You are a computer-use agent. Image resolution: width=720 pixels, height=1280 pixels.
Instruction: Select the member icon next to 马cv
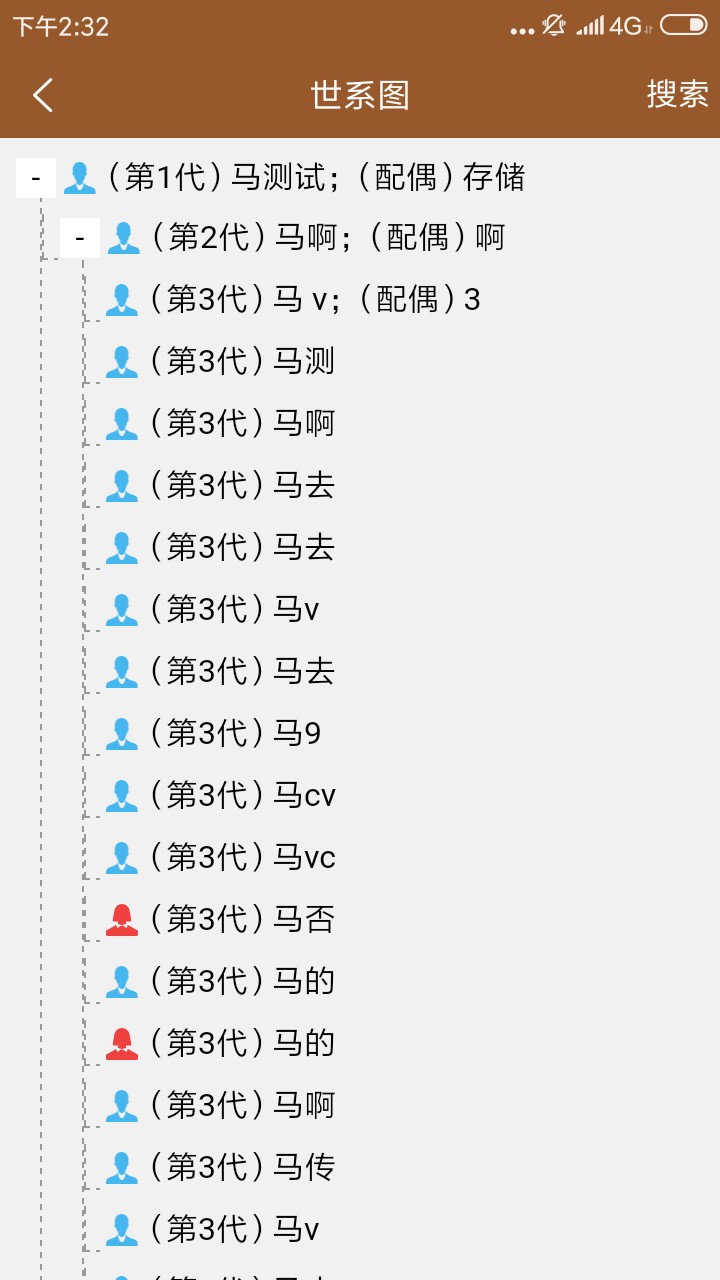point(122,795)
